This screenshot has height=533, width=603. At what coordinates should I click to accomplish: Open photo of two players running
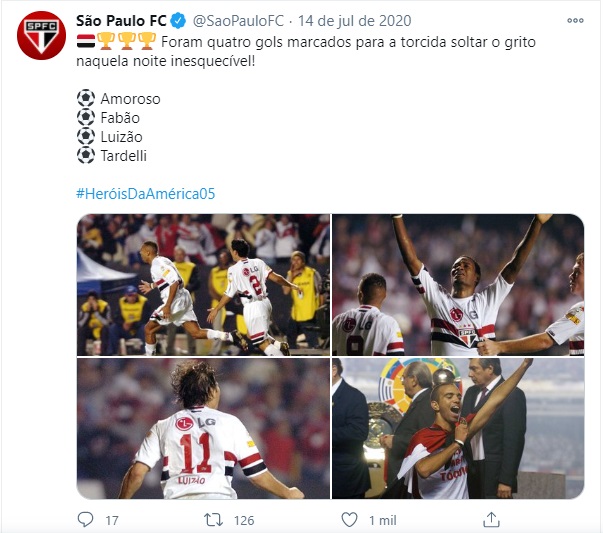tap(203, 284)
